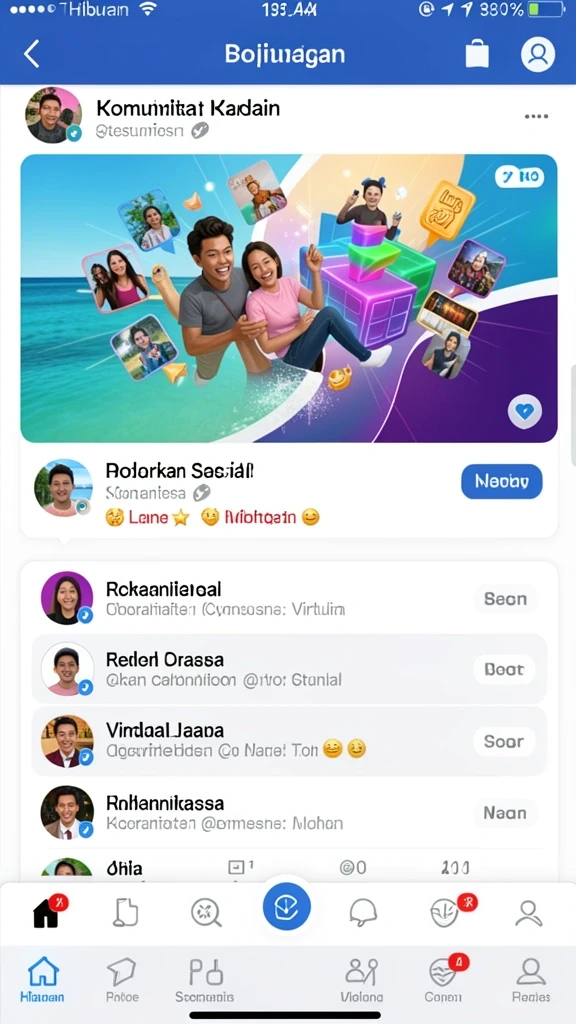The height and width of the screenshot is (1024, 576).
Task: Open the shopping bag icon
Action: [477, 54]
